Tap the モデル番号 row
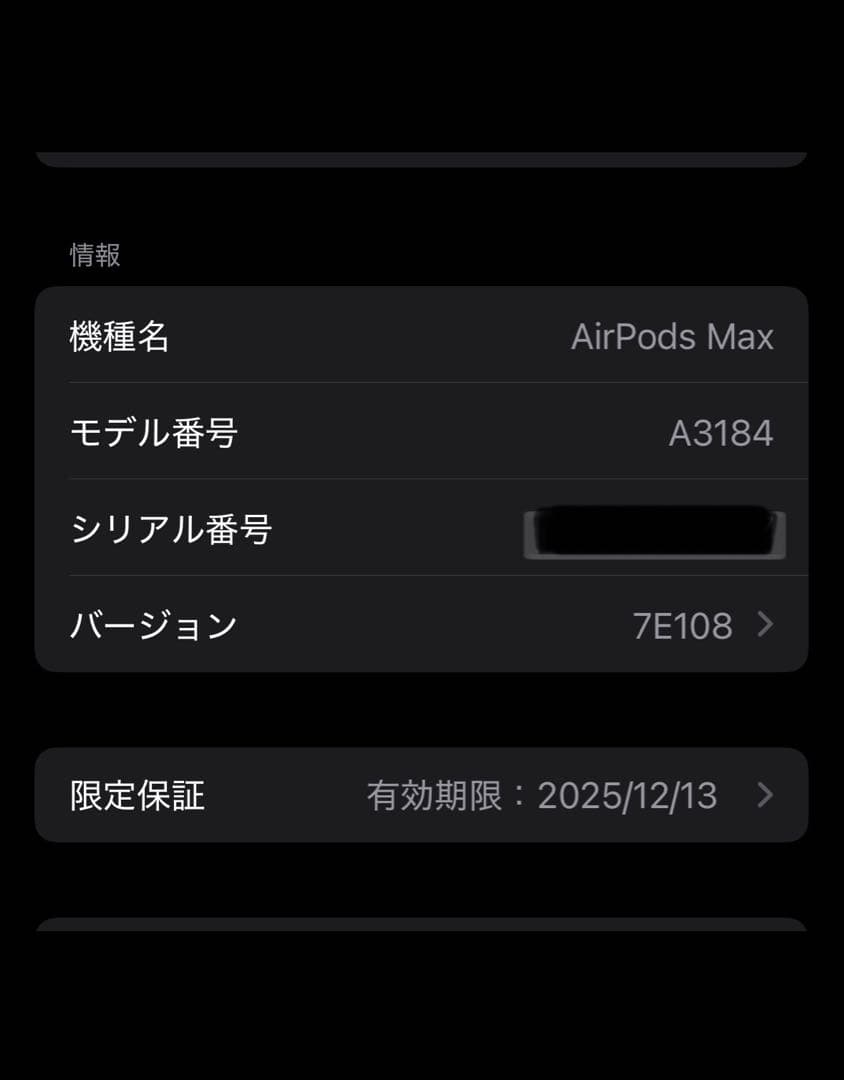844x1080 pixels. [420, 433]
